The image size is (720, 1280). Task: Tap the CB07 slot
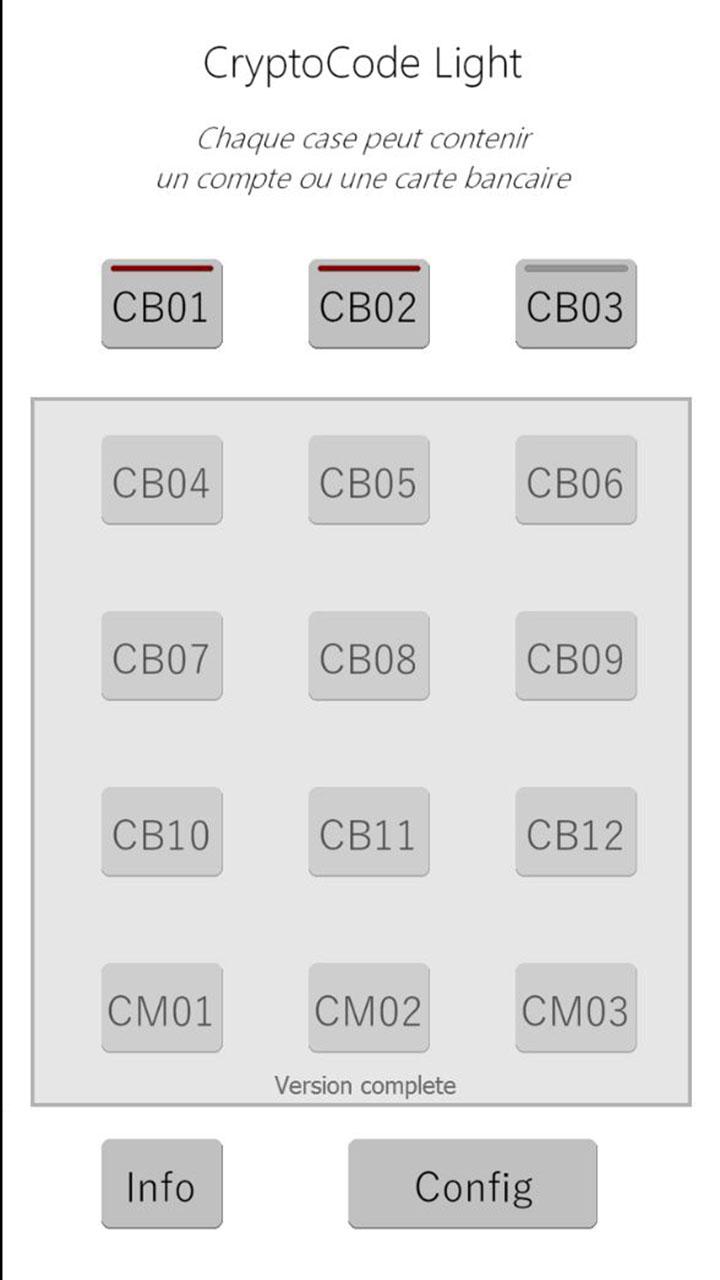coord(161,657)
